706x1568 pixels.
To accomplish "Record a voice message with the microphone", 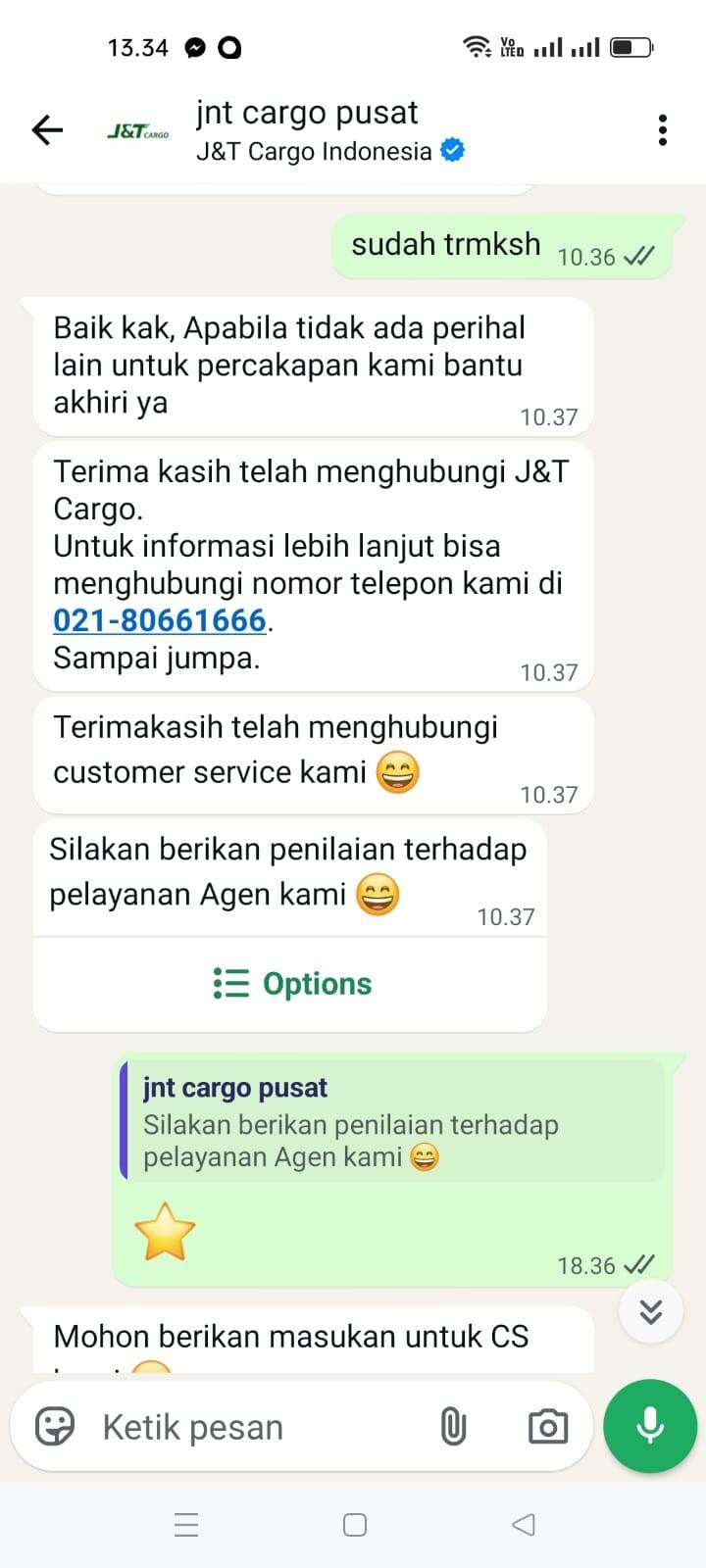I will 650,1426.
